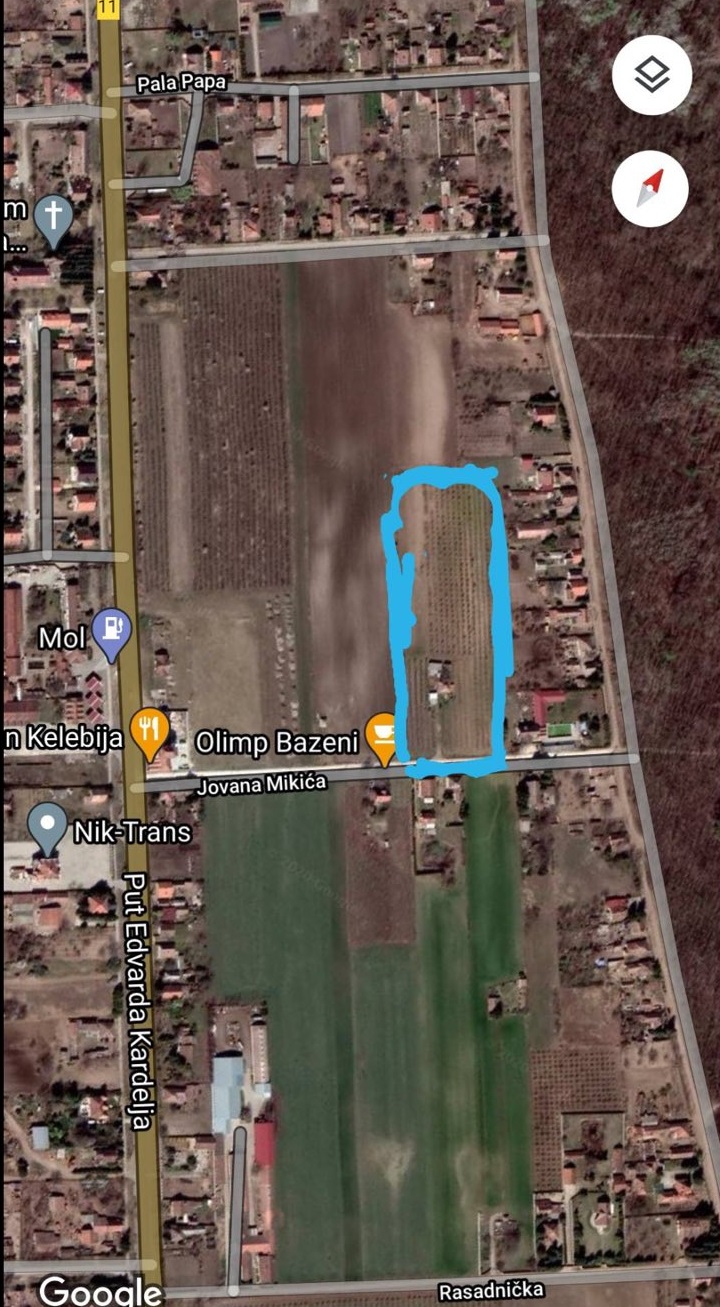Viewport: 720px width, 1307px height.
Task: Open the map layers switcher icon
Action: [x=651, y=73]
